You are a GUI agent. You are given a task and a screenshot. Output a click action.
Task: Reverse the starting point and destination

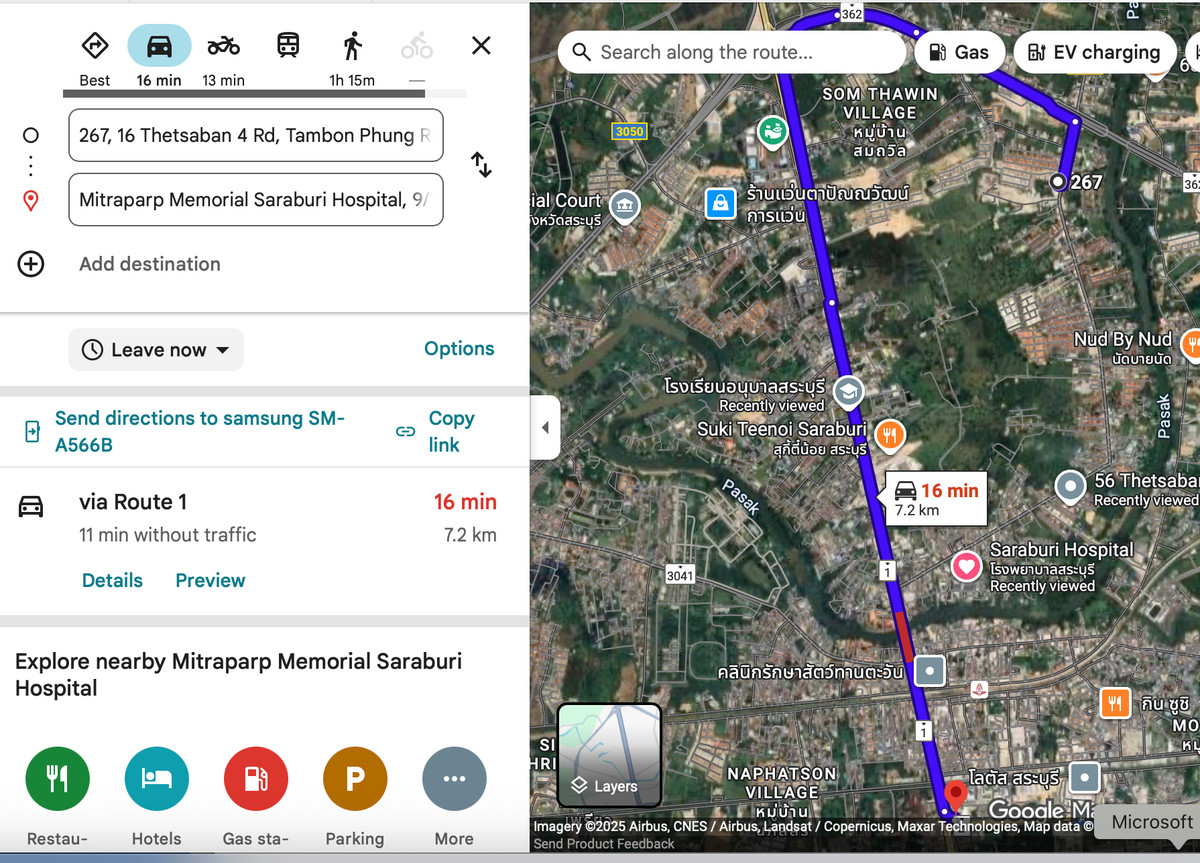pos(481,165)
